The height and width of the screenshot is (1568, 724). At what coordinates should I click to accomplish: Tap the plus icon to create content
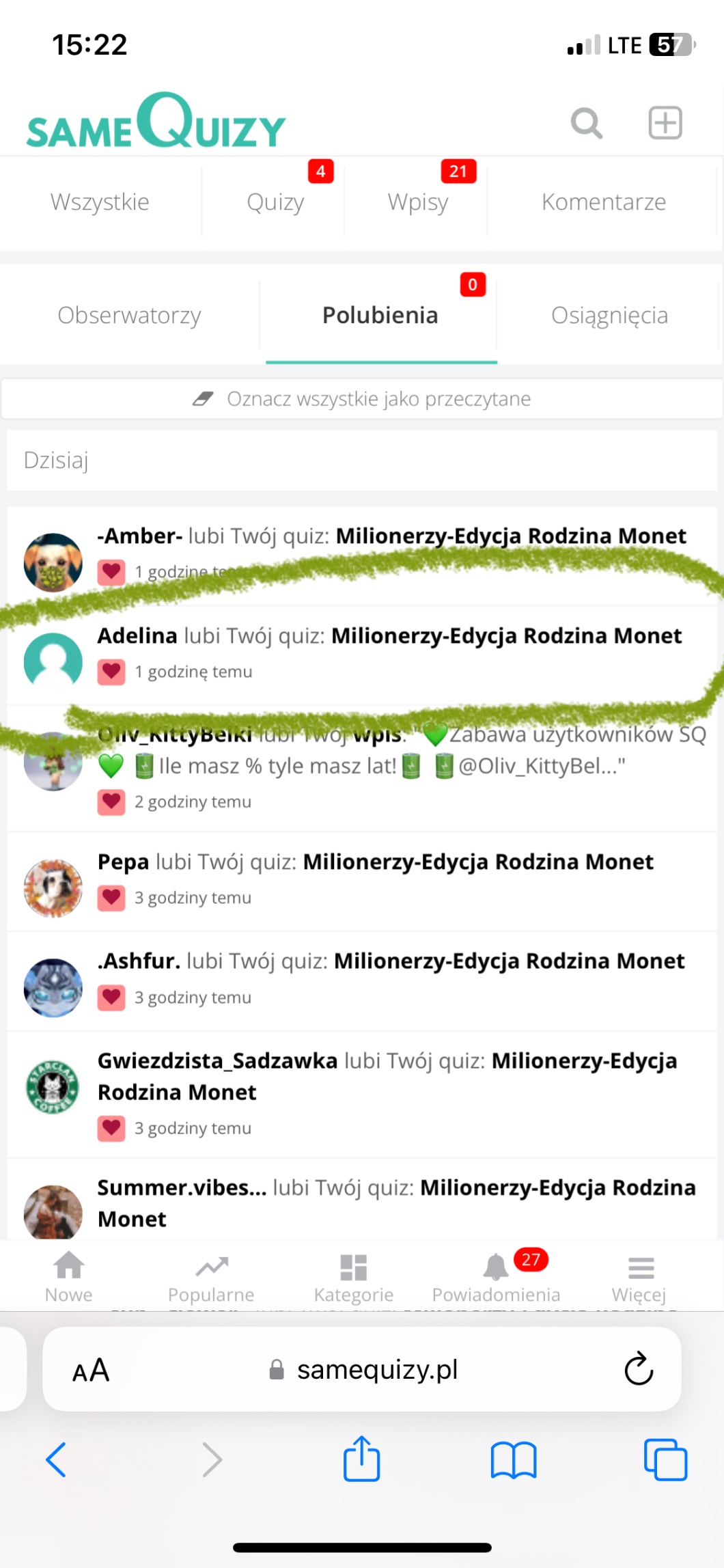point(665,124)
